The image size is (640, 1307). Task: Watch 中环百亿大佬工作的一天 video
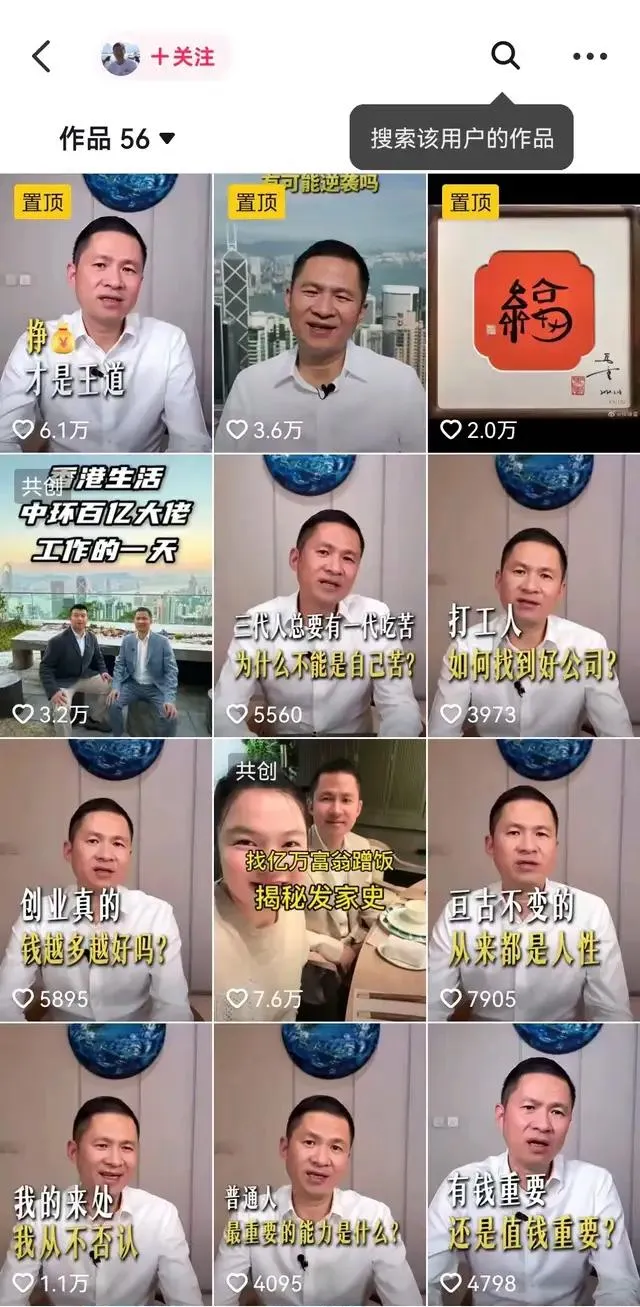click(x=106, y=596)
